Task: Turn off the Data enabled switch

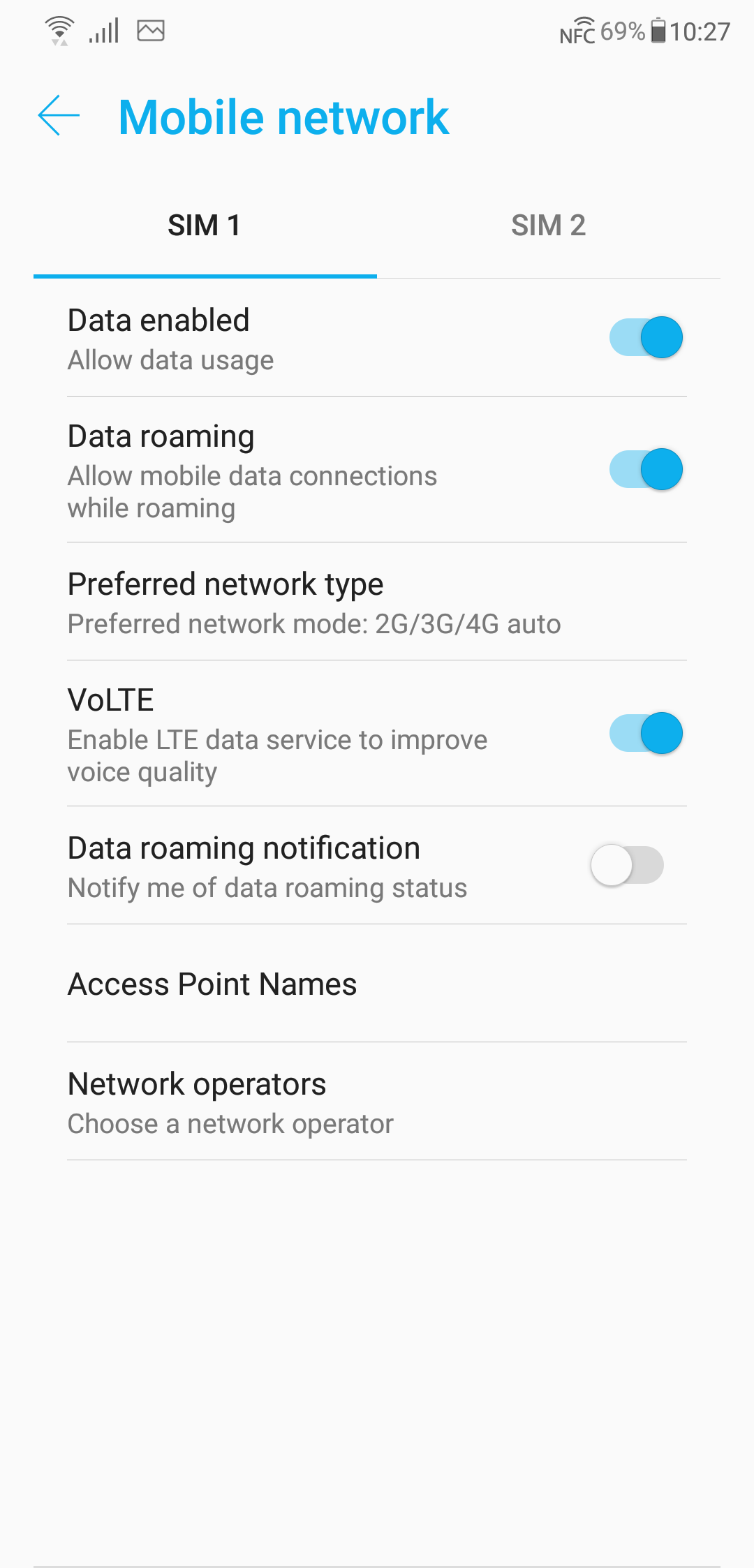Action: pyautogui.click(x=646, y=337)
